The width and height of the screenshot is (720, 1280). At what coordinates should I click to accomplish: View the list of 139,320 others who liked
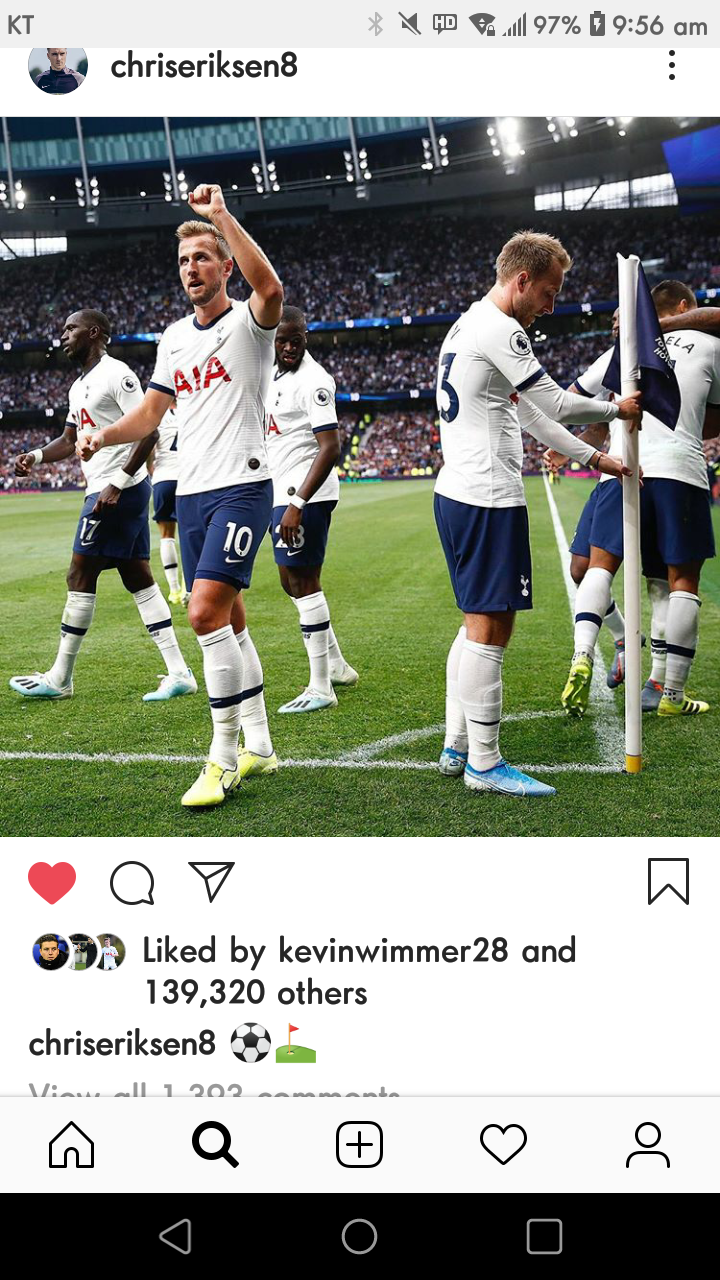[256, 993]
